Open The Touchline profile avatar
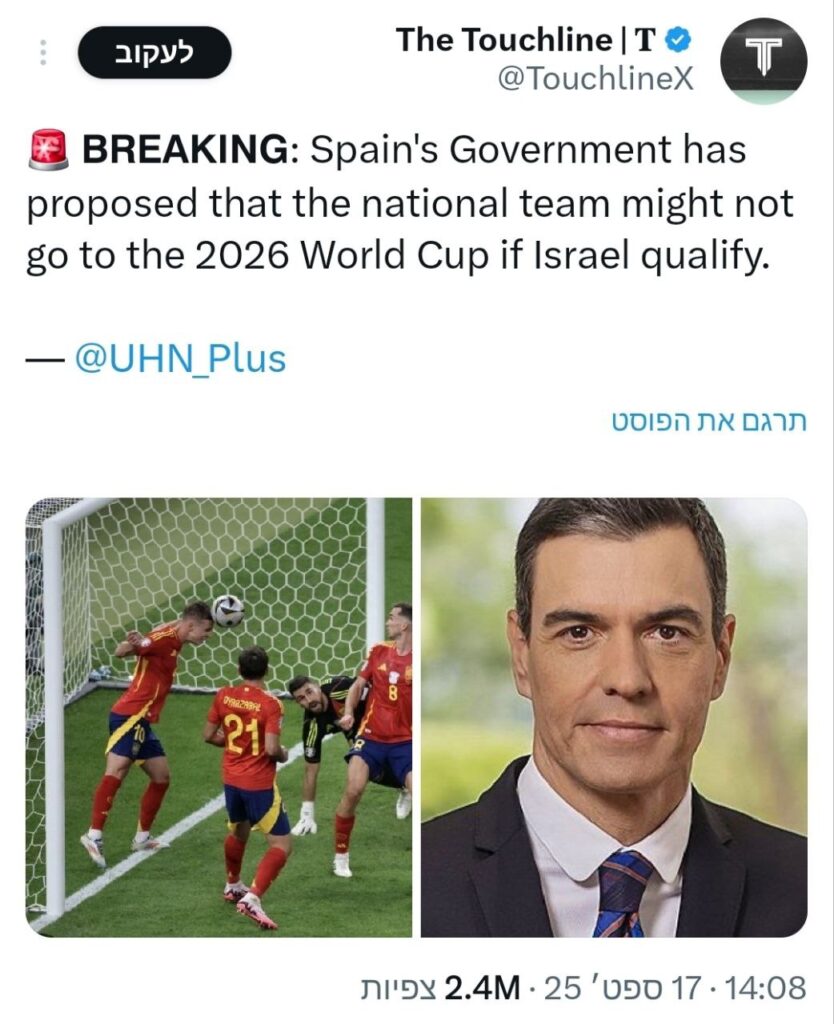This screenshot has height=1024, width=834. click(x=763, y=59)
